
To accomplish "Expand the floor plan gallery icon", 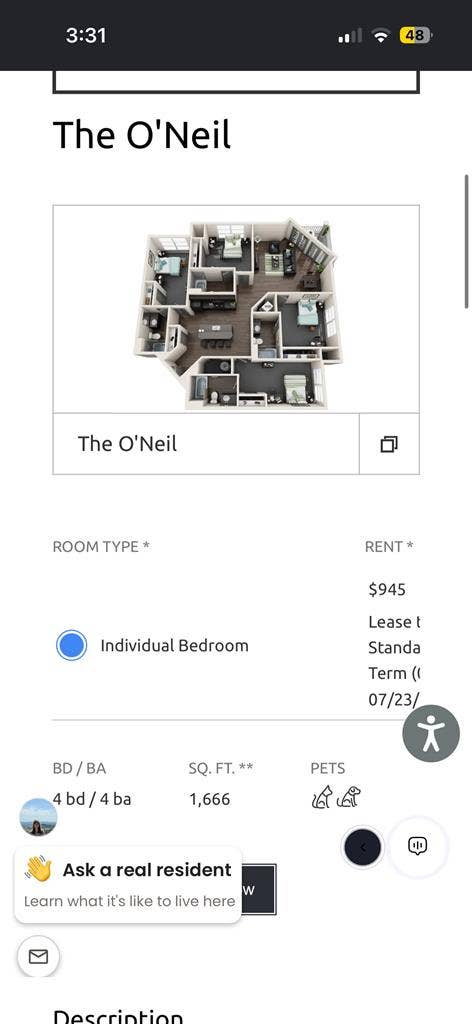I will click(x=389, y=444).
